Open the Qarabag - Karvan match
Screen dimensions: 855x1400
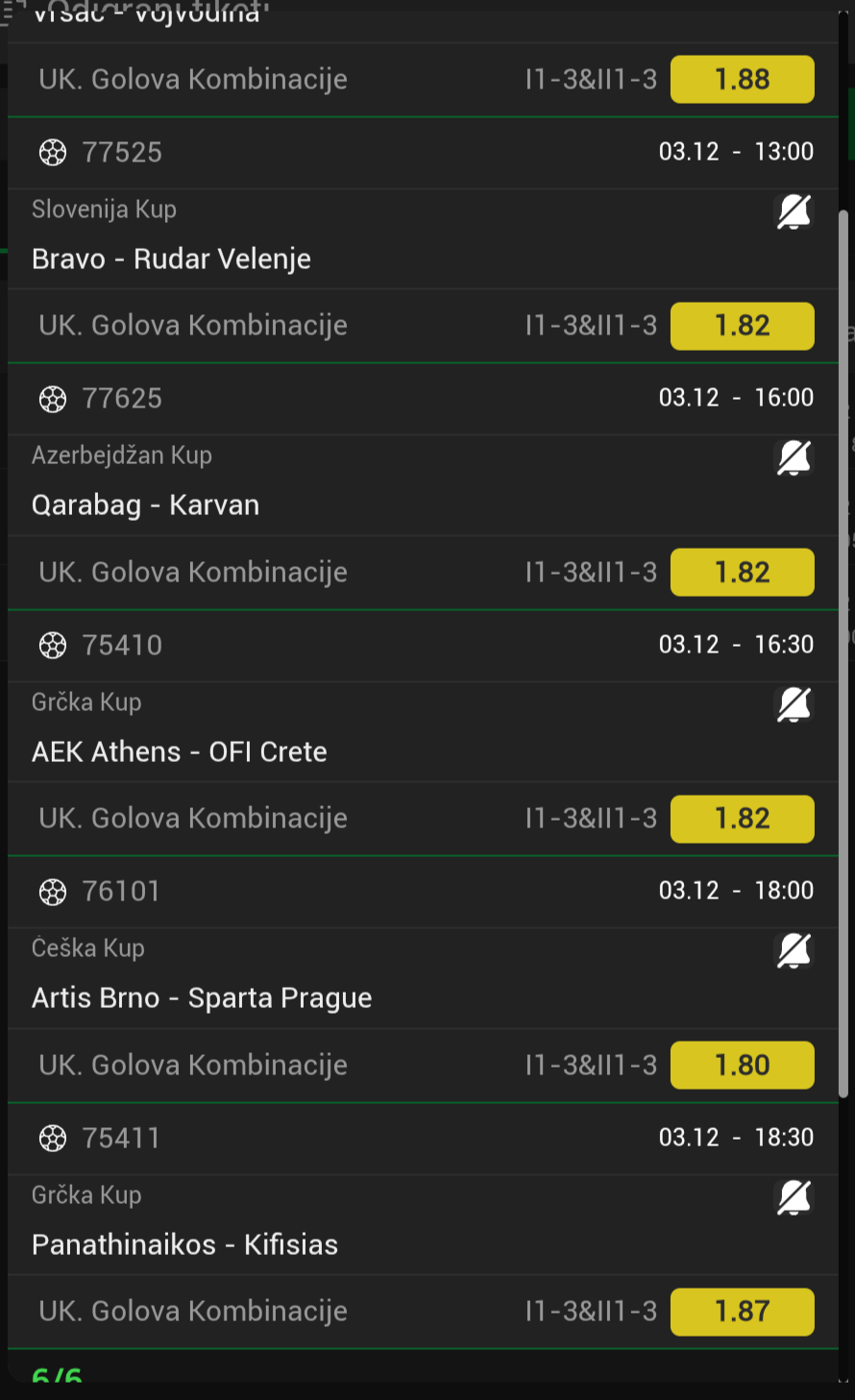pyautogui.click(x=145, y=505)
